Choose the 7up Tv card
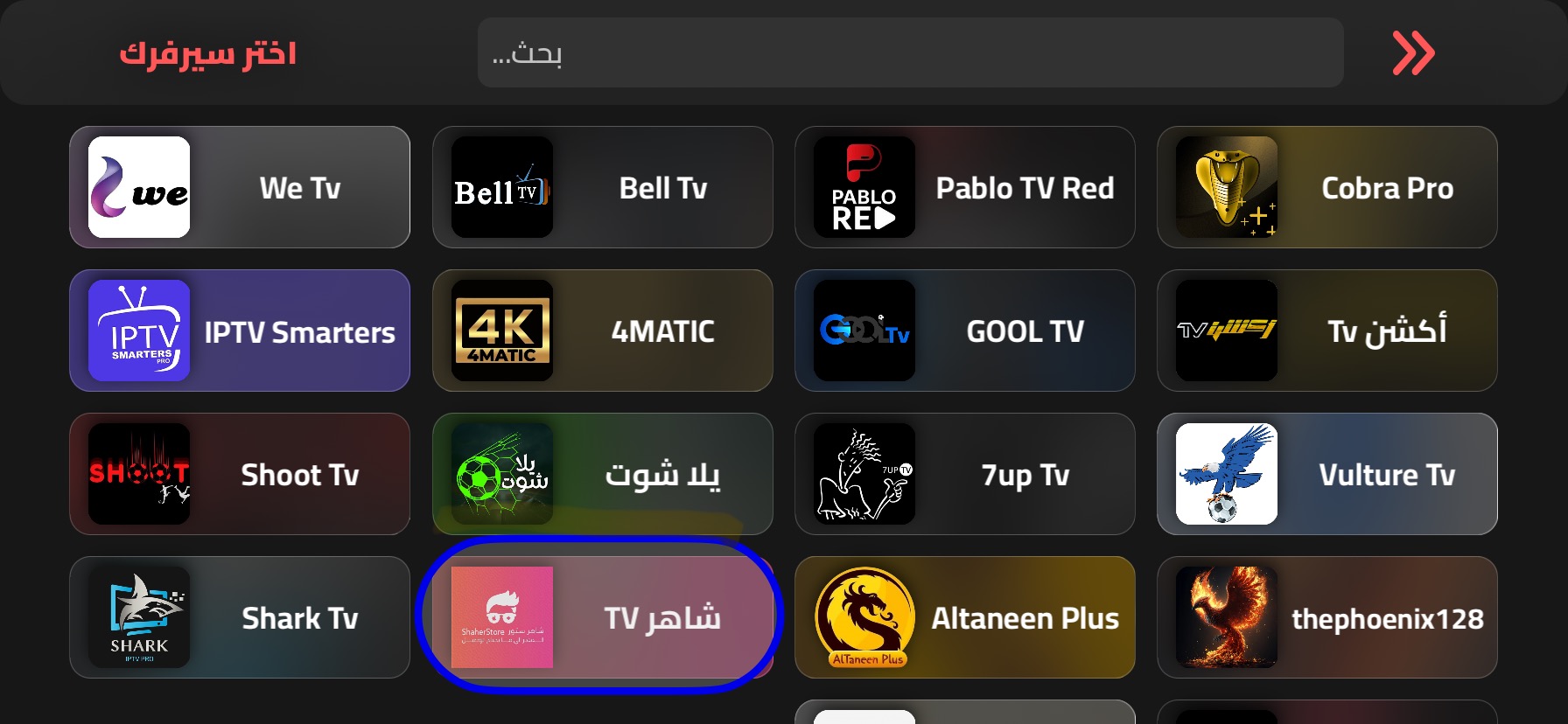 964,474
